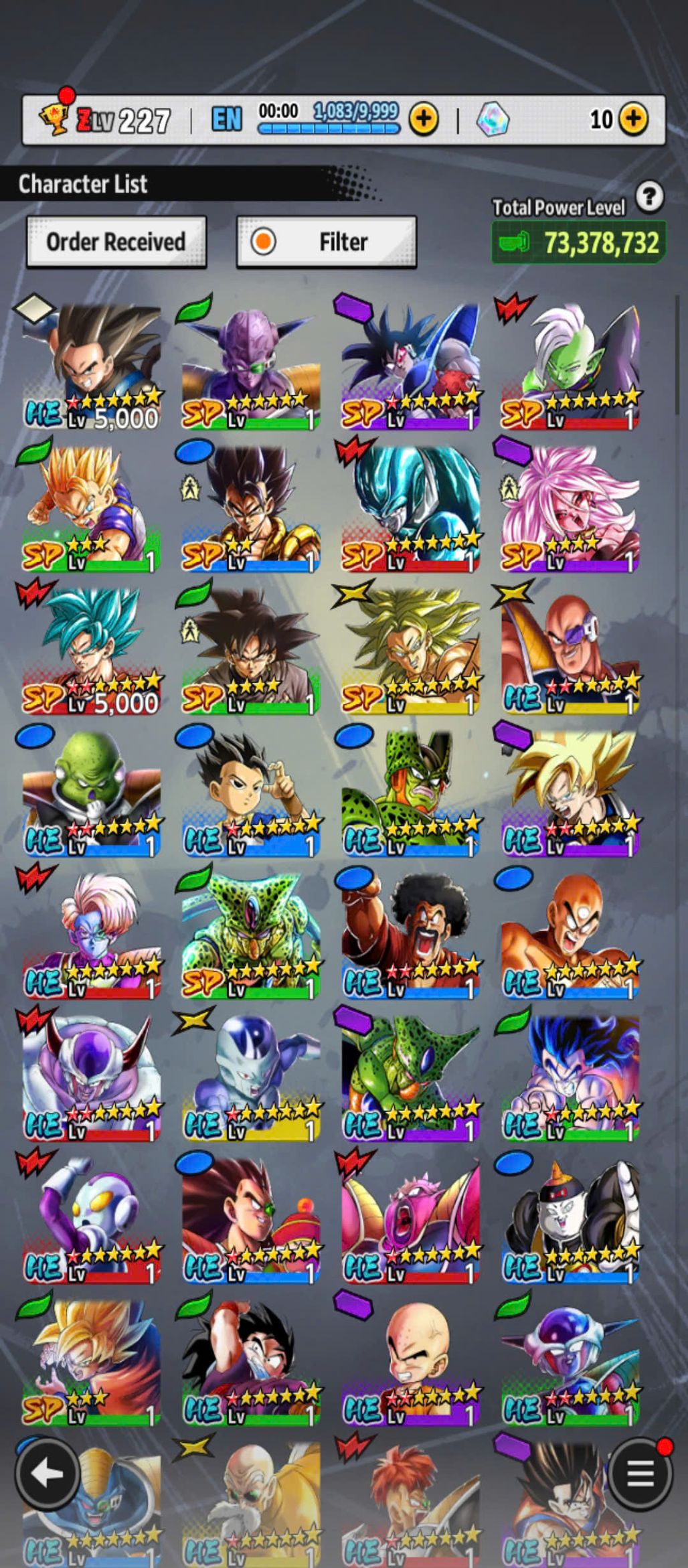Open the Order Received sort button
This screenshot has width=688, height=1568.
pos(116,242)
